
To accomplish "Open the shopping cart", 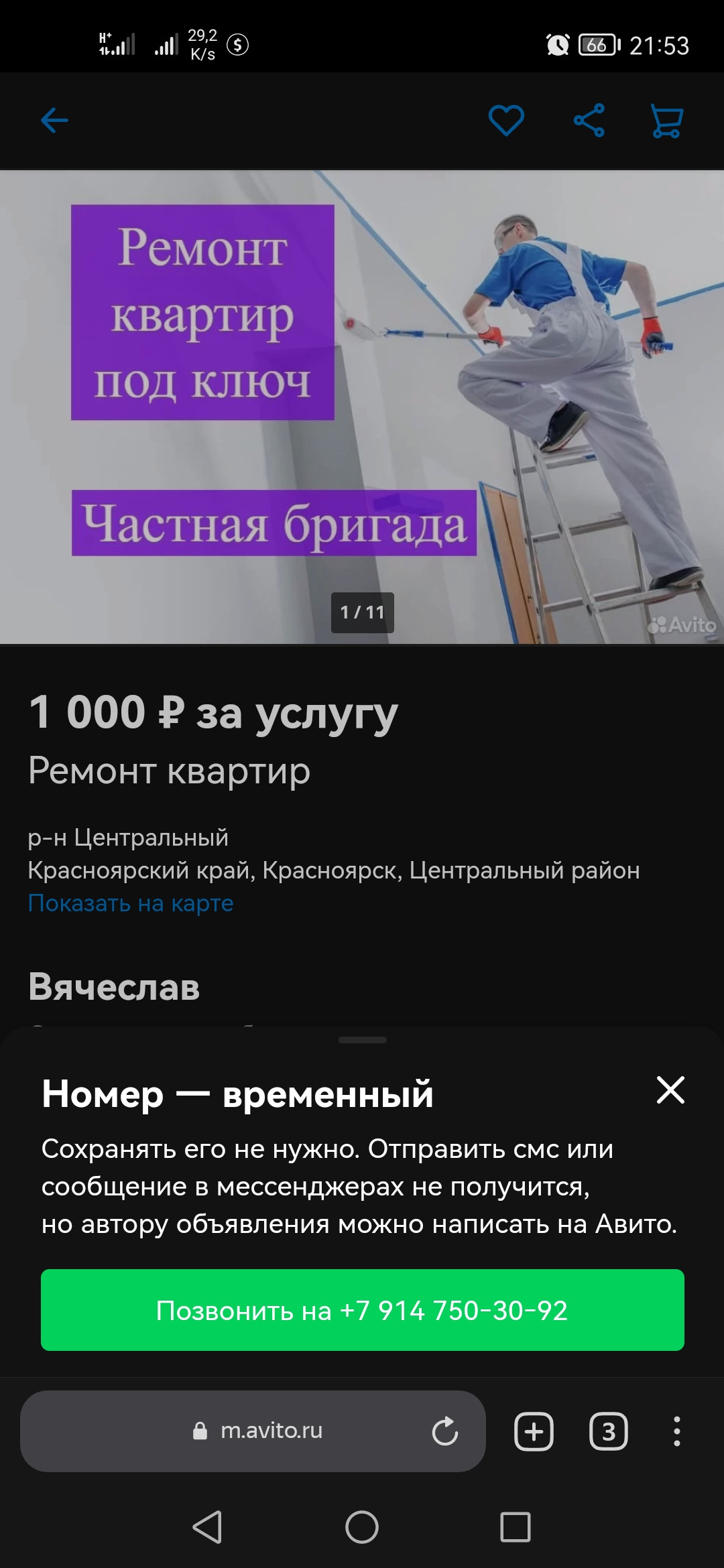I will tap(666, 121).
